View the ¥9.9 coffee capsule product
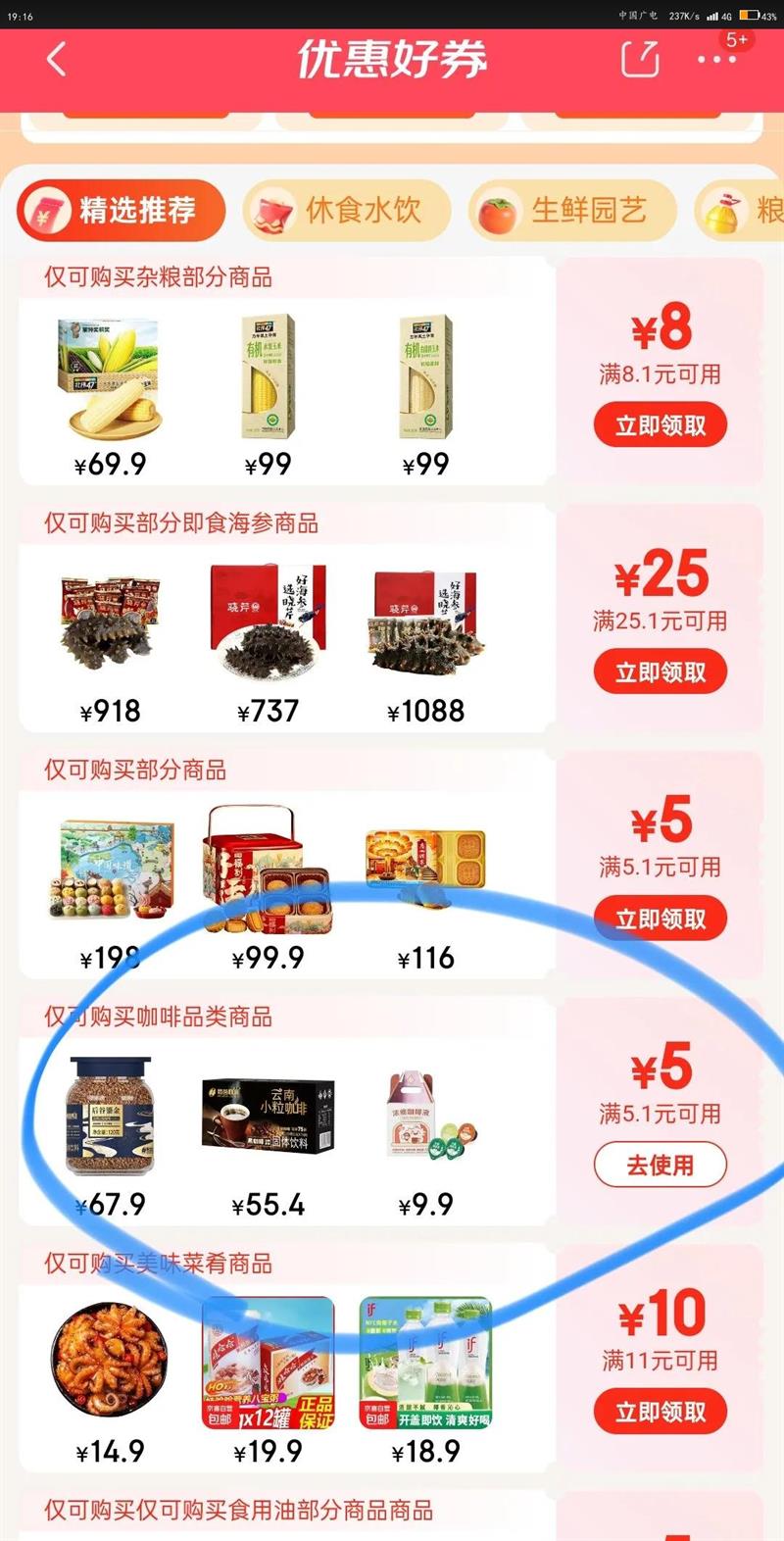This screenshot has width=784, height=1541. (x=425, y=1117)
